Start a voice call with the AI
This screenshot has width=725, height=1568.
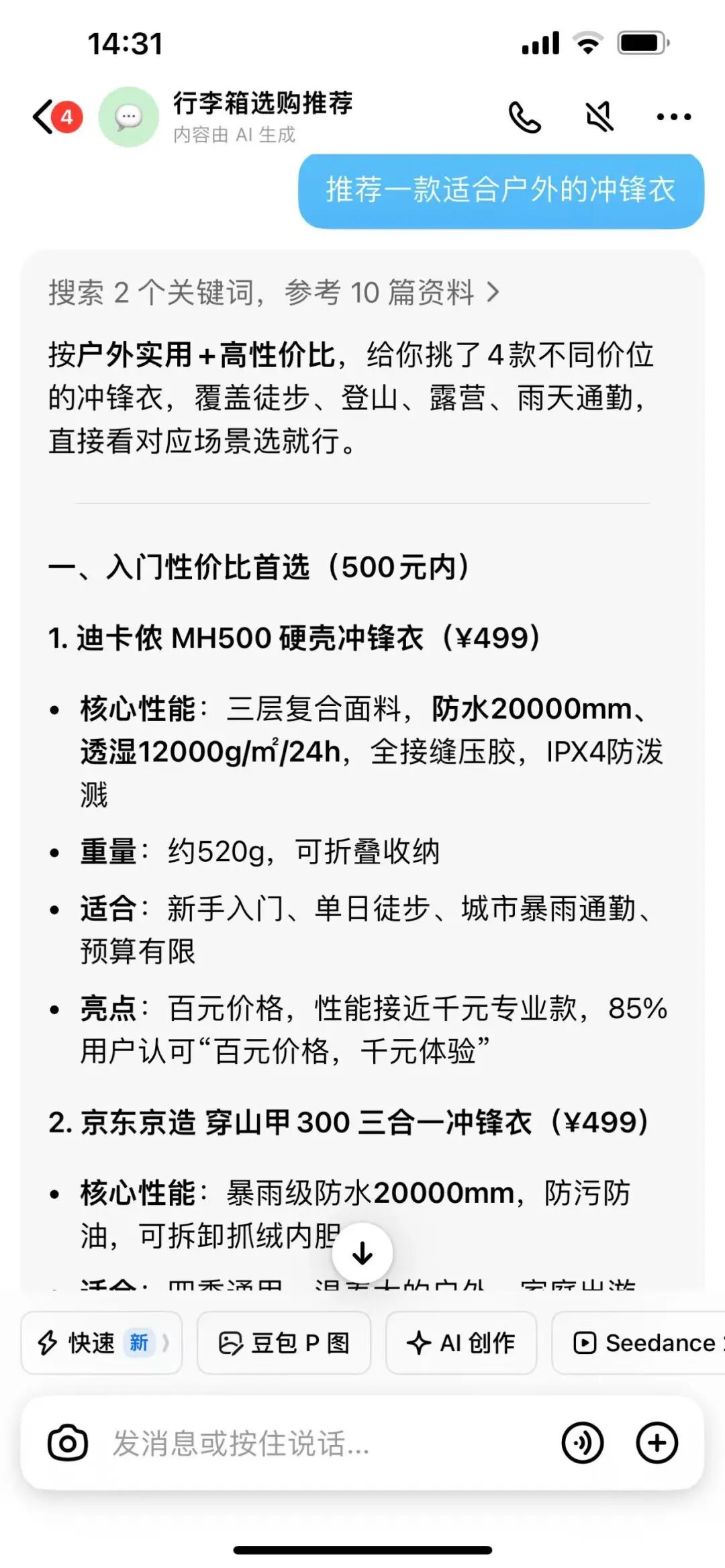524,117
